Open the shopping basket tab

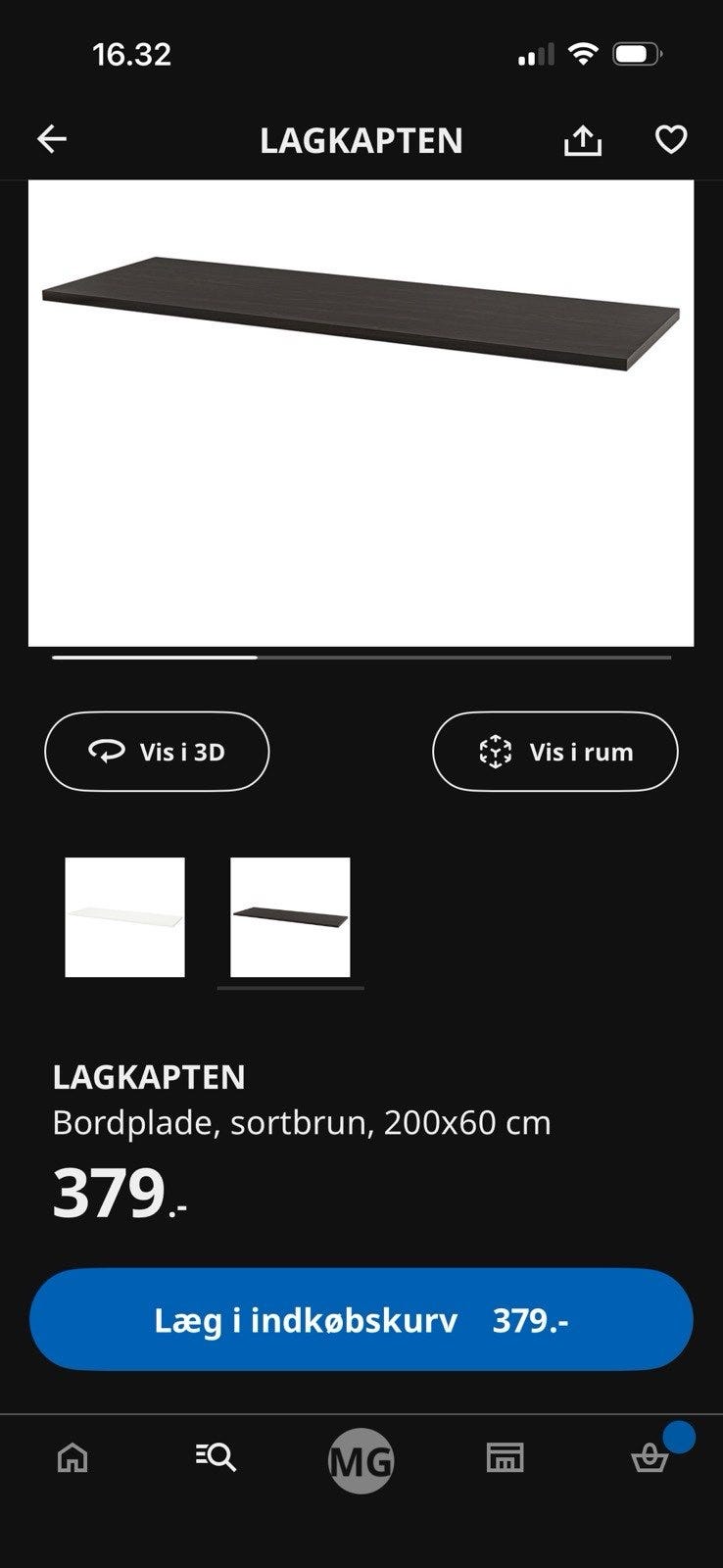coord(651,1458)
